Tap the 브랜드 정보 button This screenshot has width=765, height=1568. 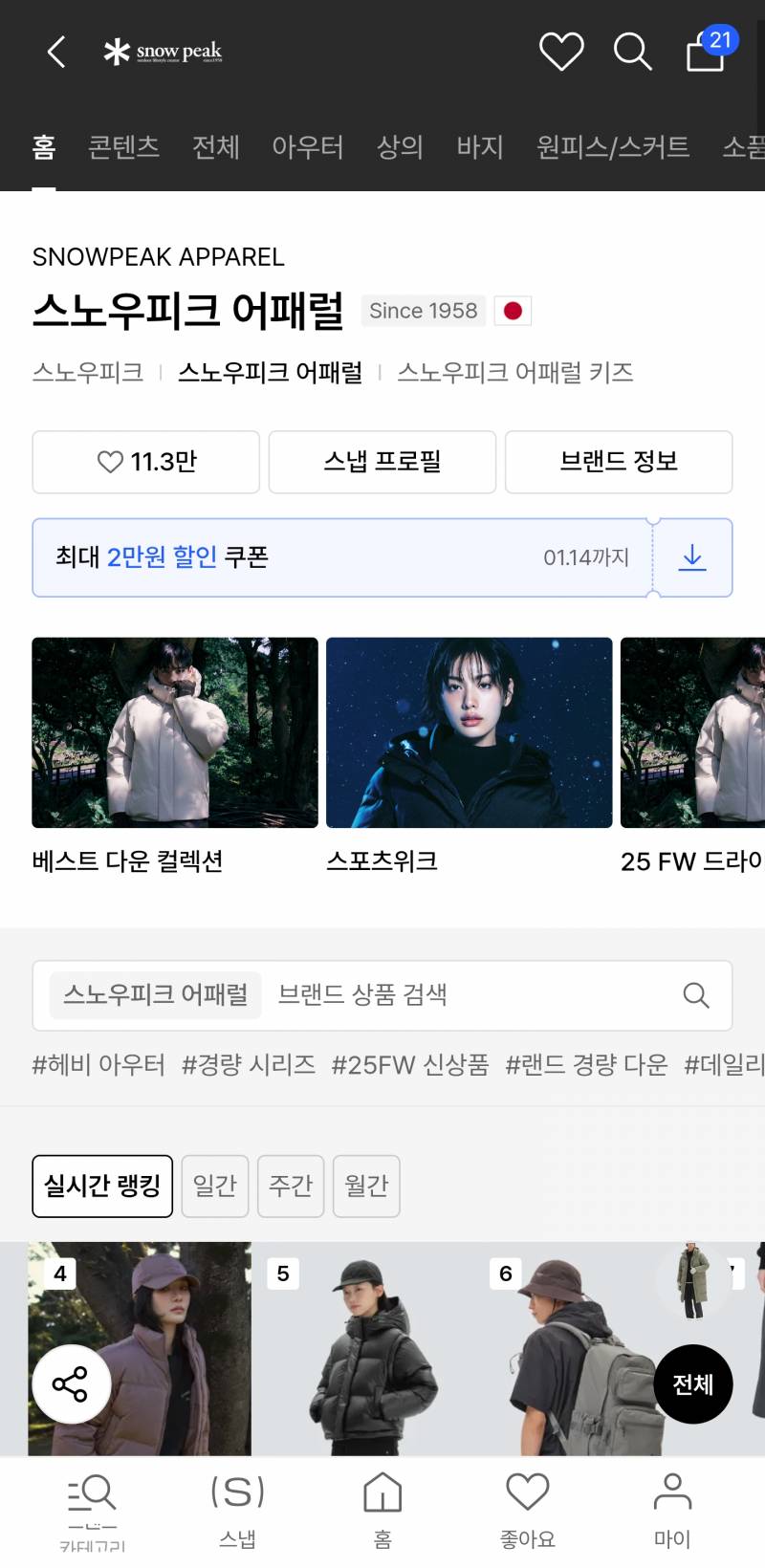(618, 462)
